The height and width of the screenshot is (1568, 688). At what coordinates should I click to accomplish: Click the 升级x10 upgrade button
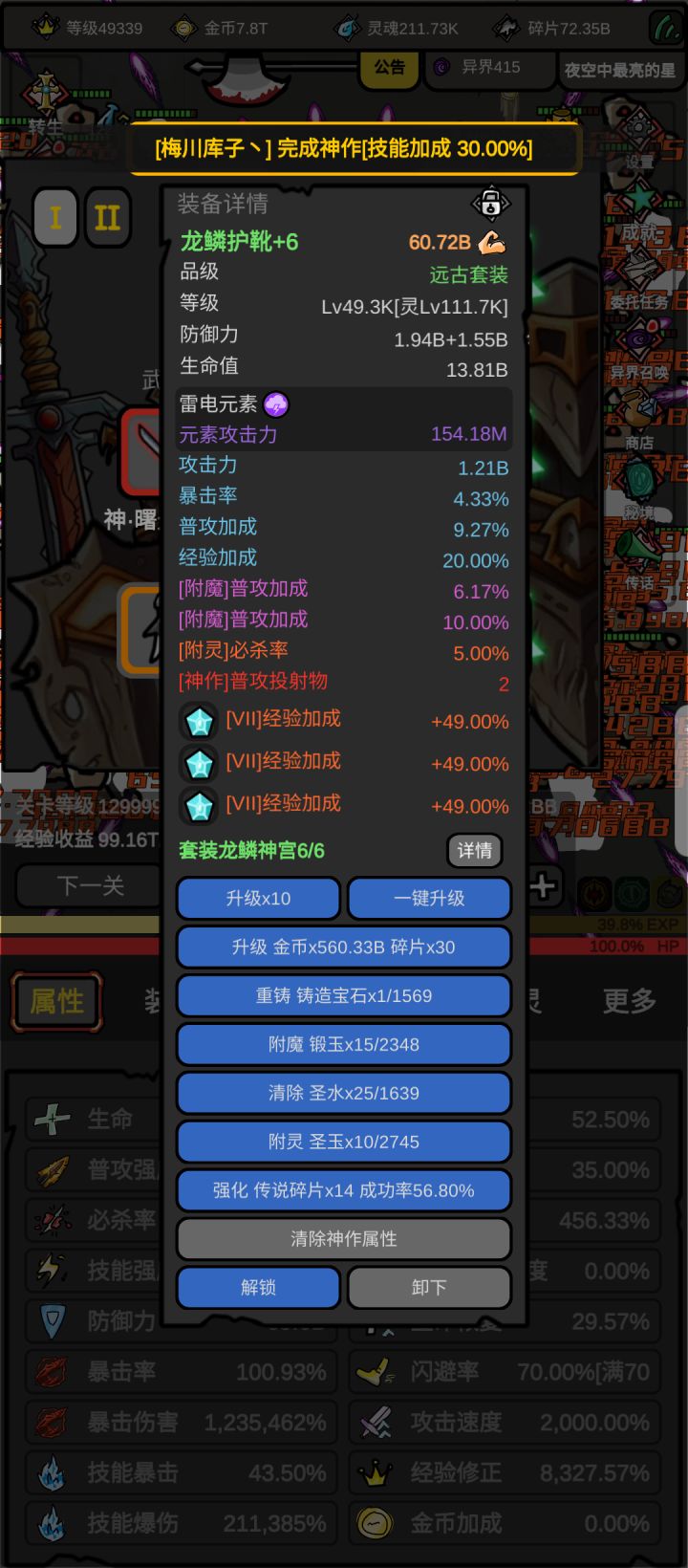(x=258, y=898)
